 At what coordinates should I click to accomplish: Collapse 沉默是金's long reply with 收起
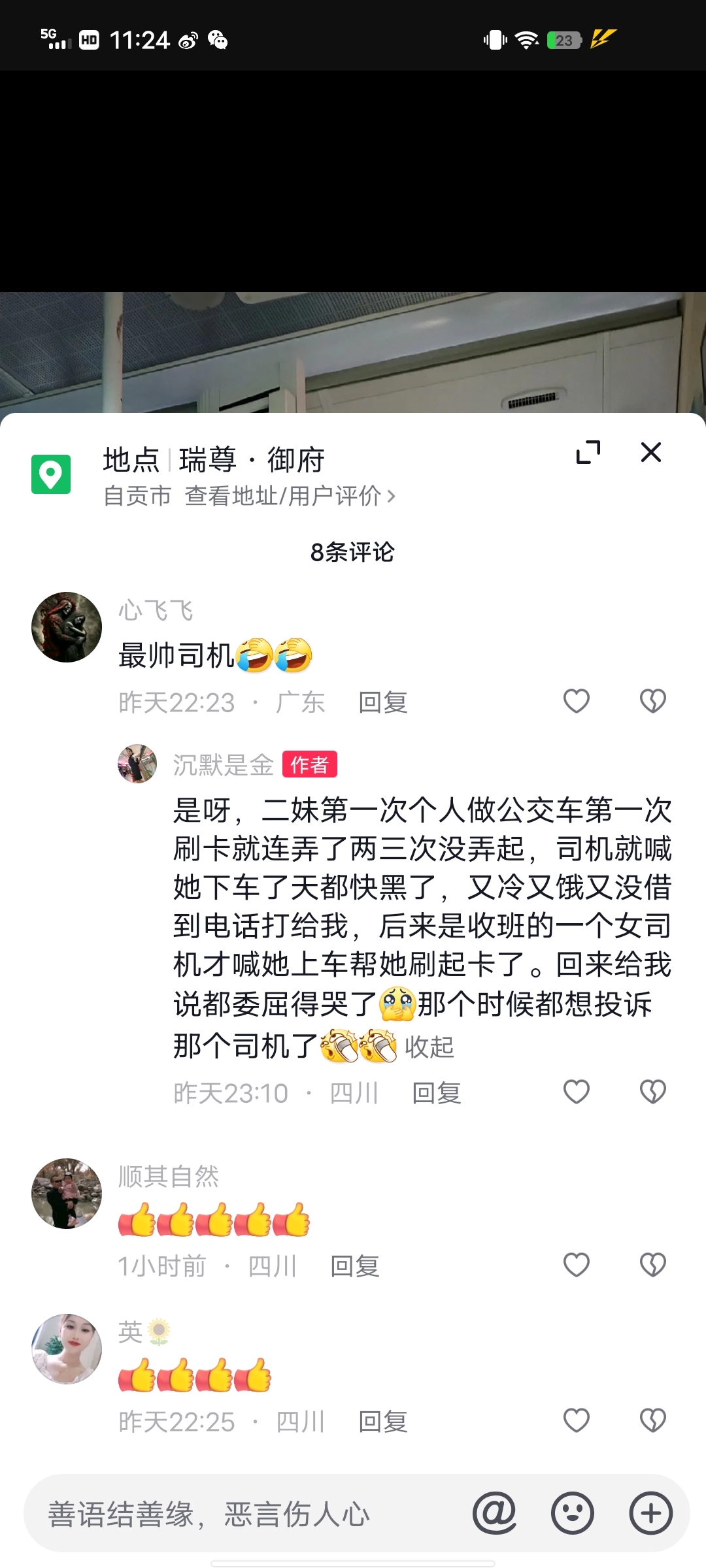[x=429, y=1047]
